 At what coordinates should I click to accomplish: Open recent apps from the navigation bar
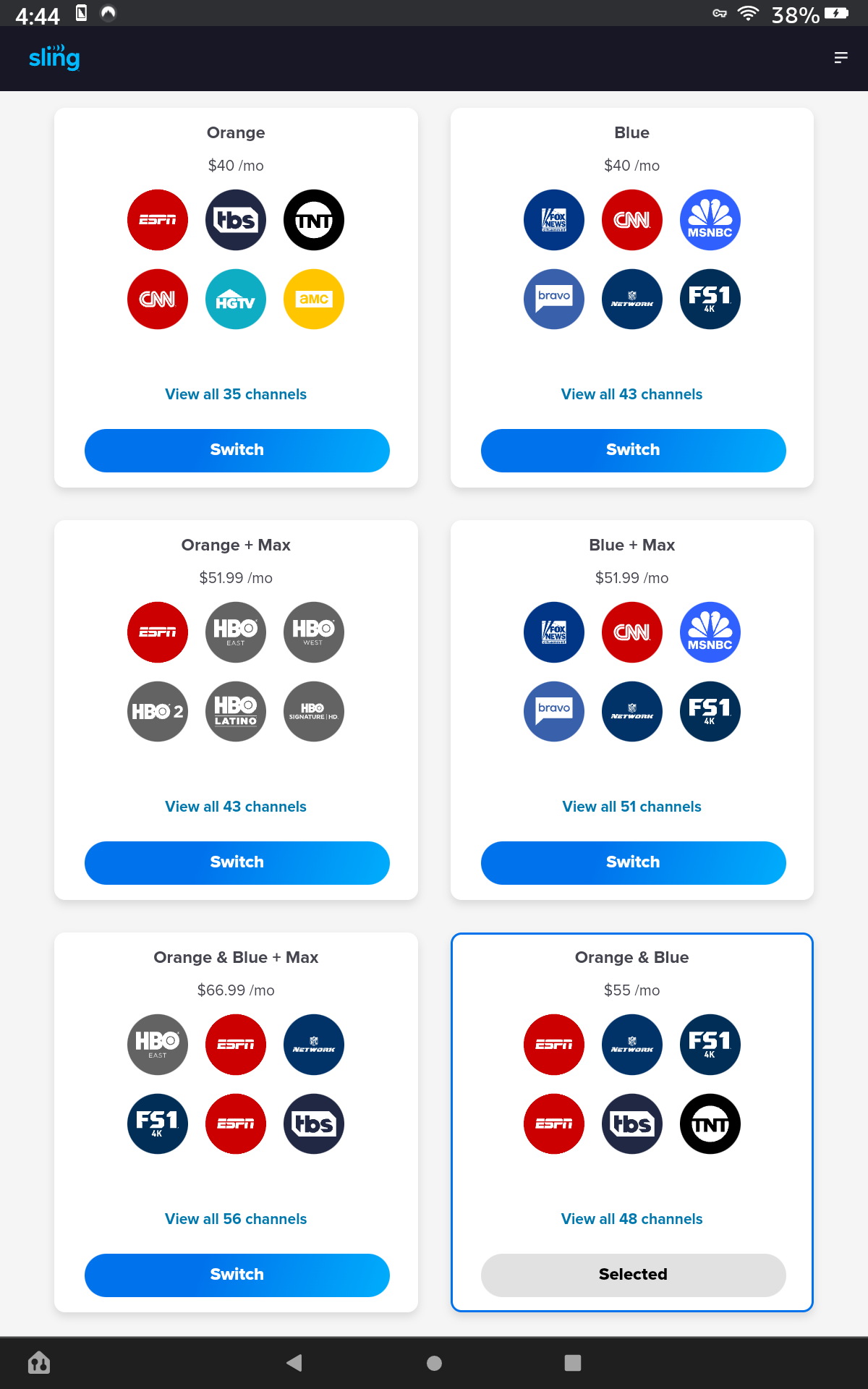click(x=573, y=1363)
